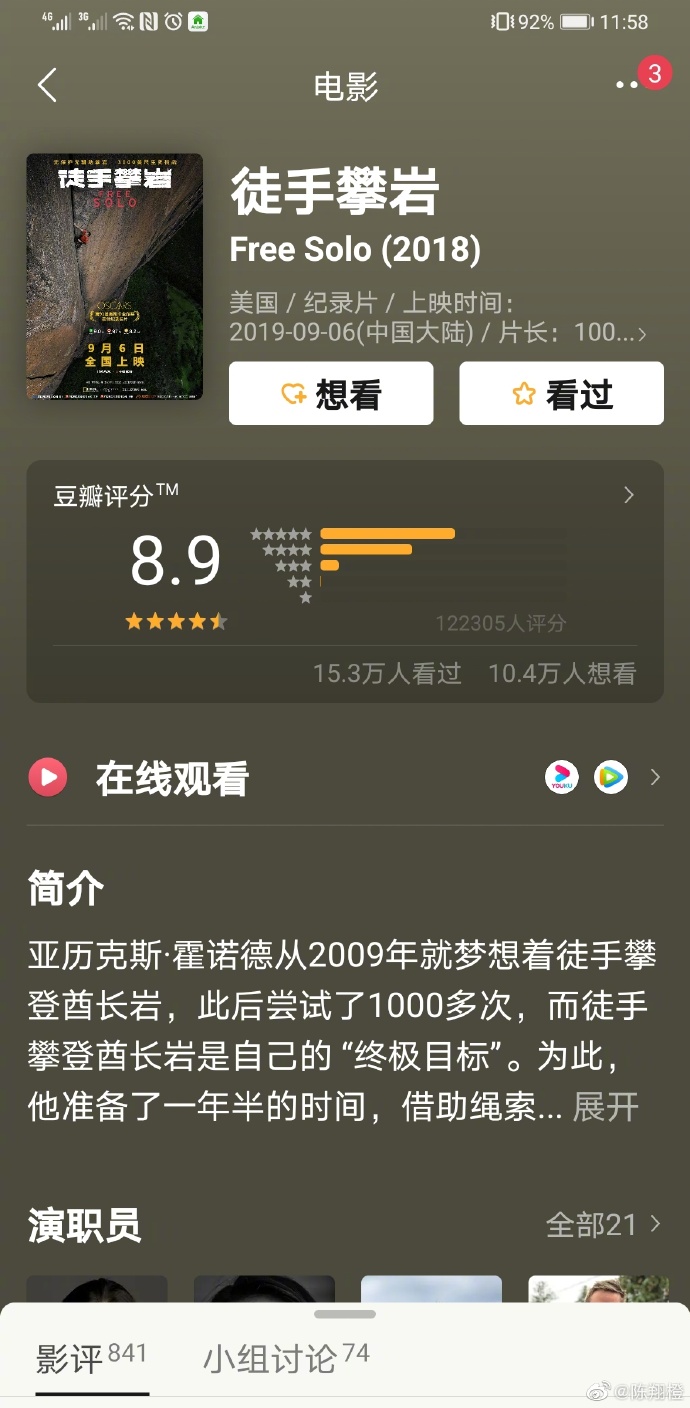Open the first cast member photo
690x1408 pixels.
coord(96,1288)
